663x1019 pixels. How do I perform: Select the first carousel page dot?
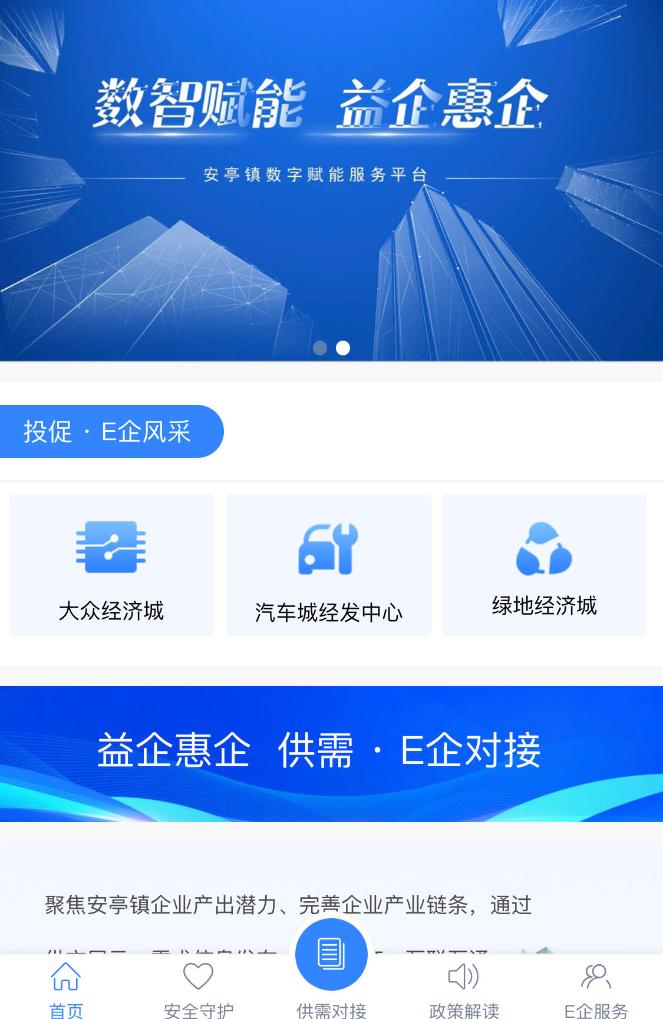tap(320, 348)
